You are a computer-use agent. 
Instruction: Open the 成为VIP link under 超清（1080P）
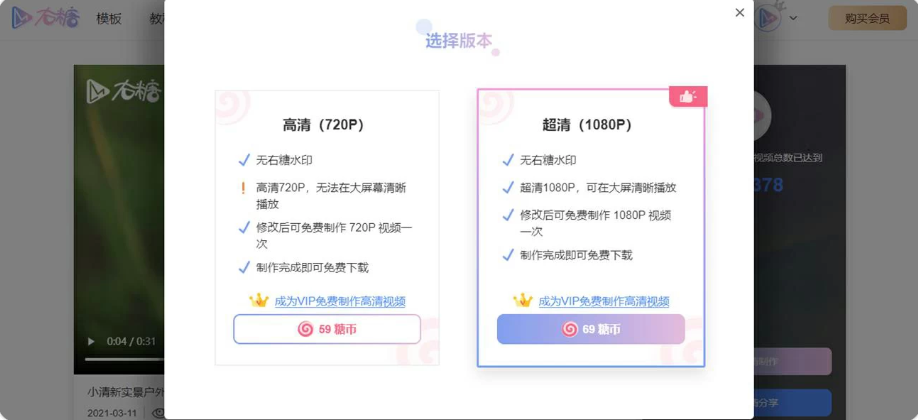point(603,301)
